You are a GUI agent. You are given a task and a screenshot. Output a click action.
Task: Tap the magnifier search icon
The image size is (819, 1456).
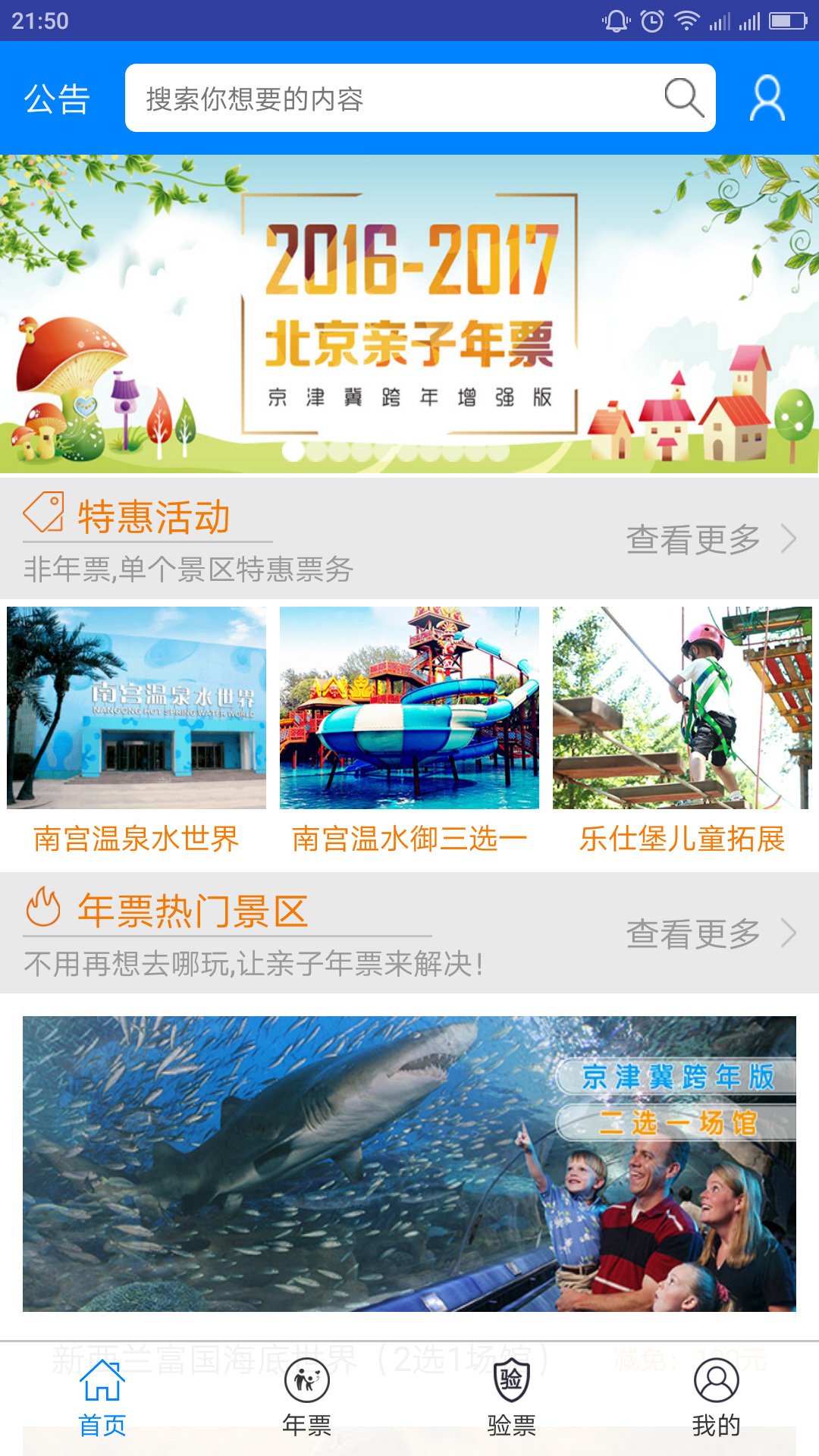pyautogui.click(x=684, y=98)
